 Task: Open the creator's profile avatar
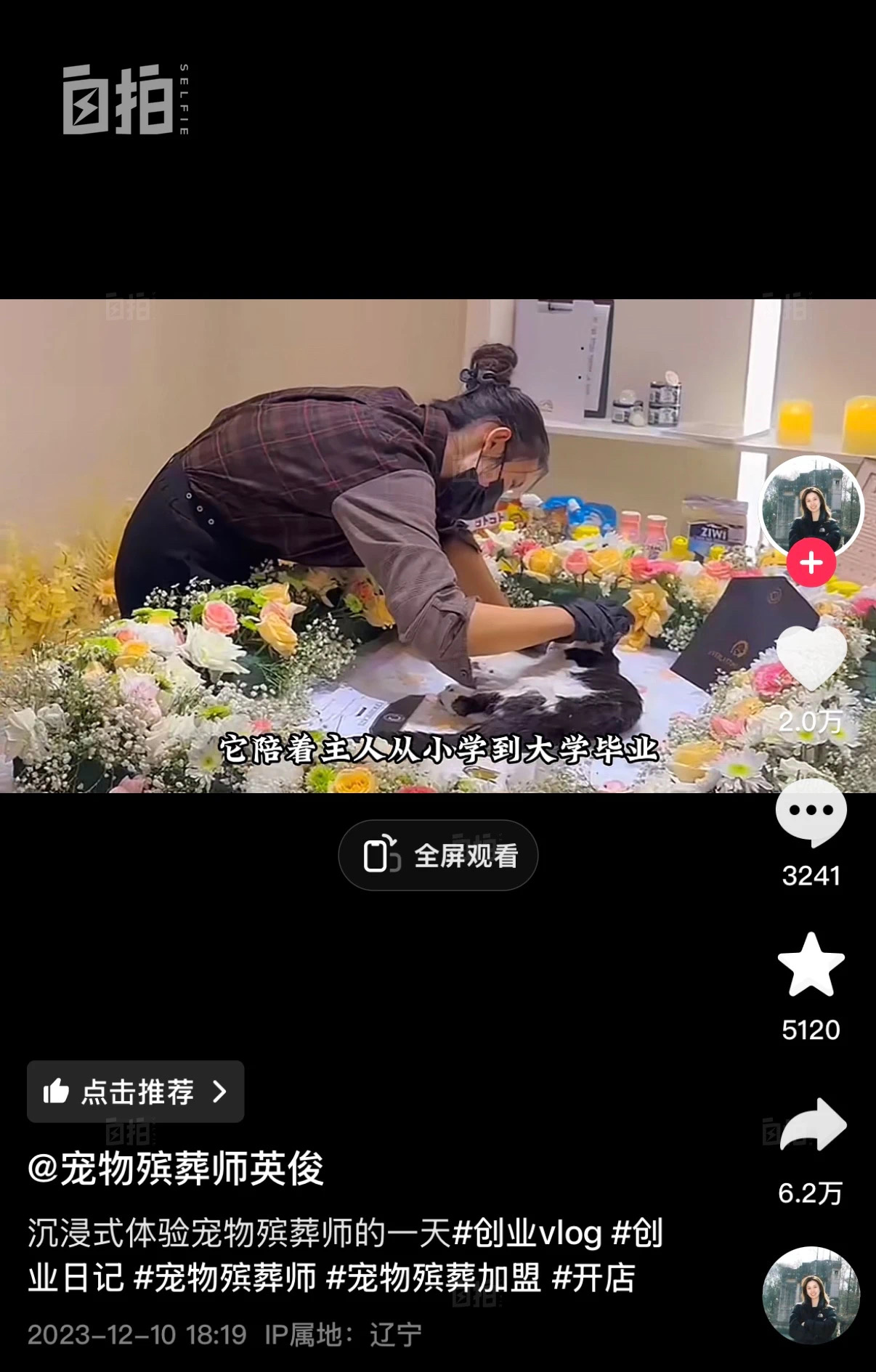point(811,506)
